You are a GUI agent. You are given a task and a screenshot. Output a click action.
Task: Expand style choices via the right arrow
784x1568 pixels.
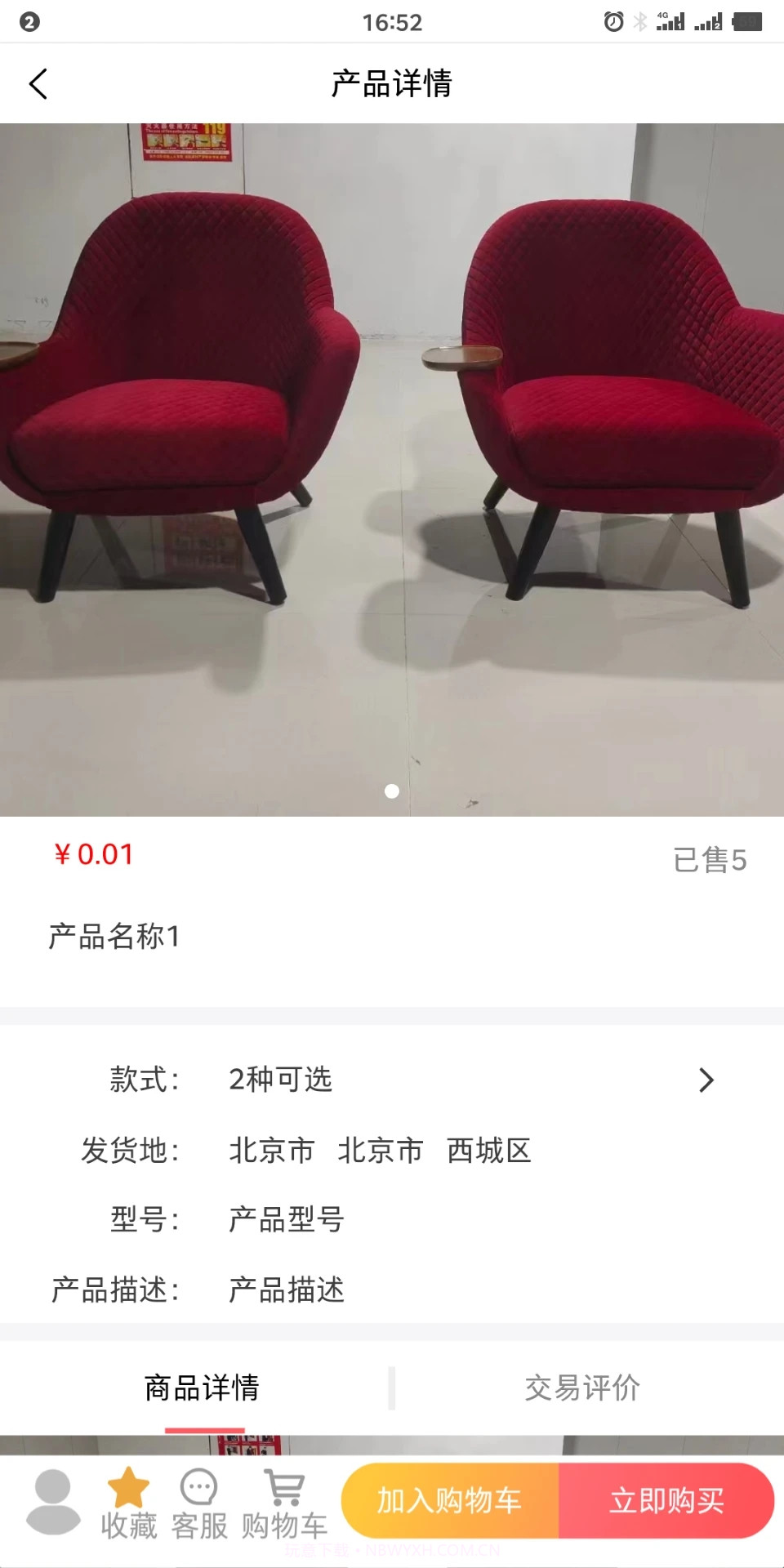pyautogui.click(x=706, y=1080)
